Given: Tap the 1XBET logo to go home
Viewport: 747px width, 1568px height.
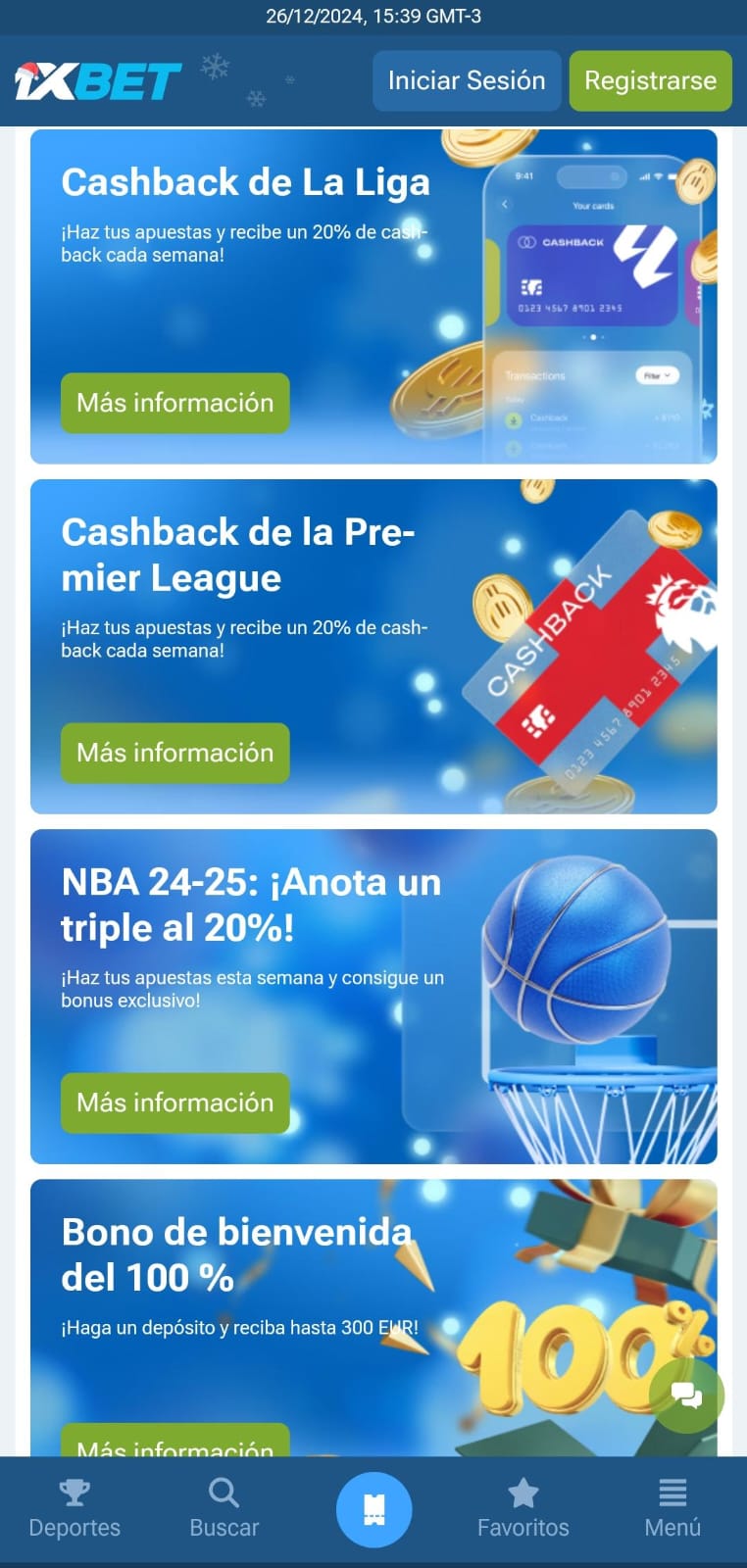Looking at the screenshot, I should [98, 81].
